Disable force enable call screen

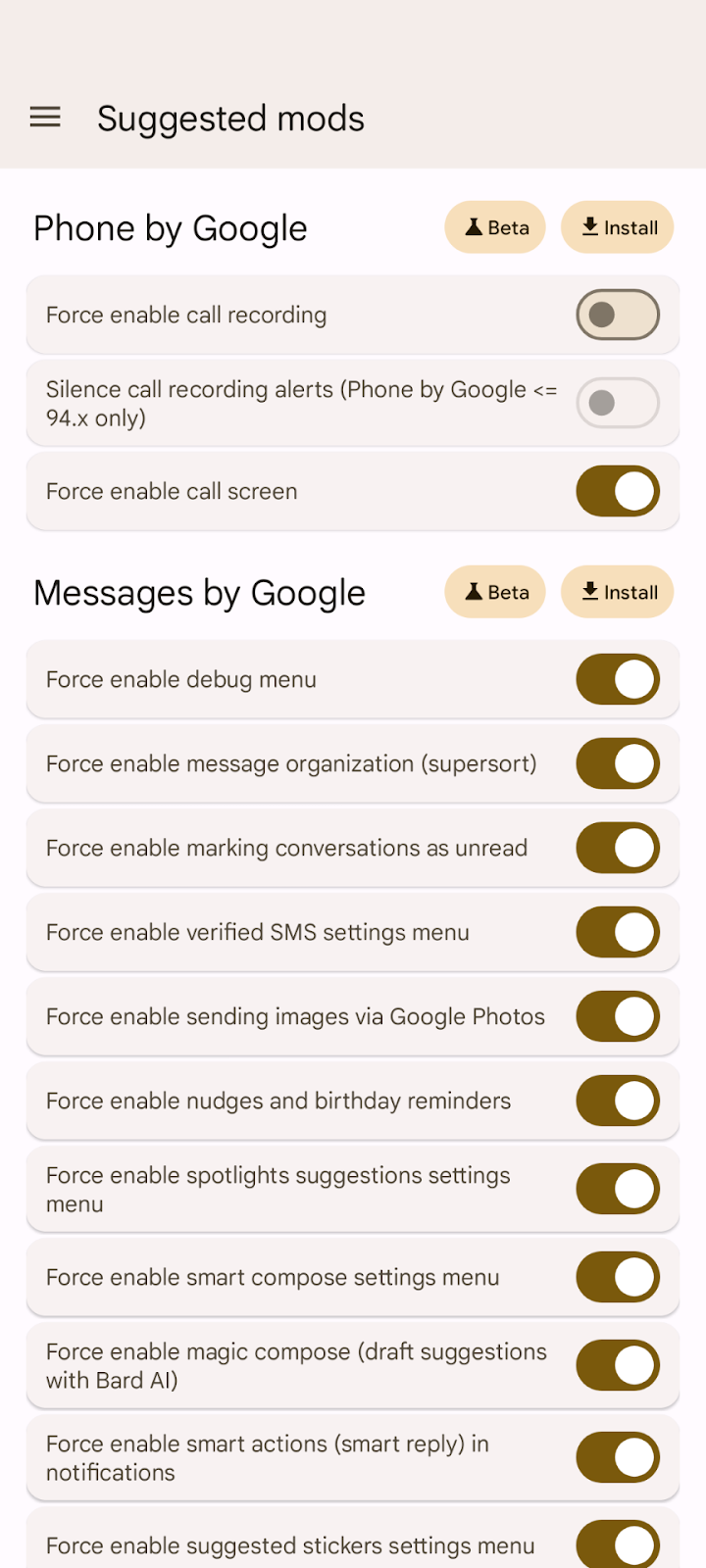(x=618, y=491)
